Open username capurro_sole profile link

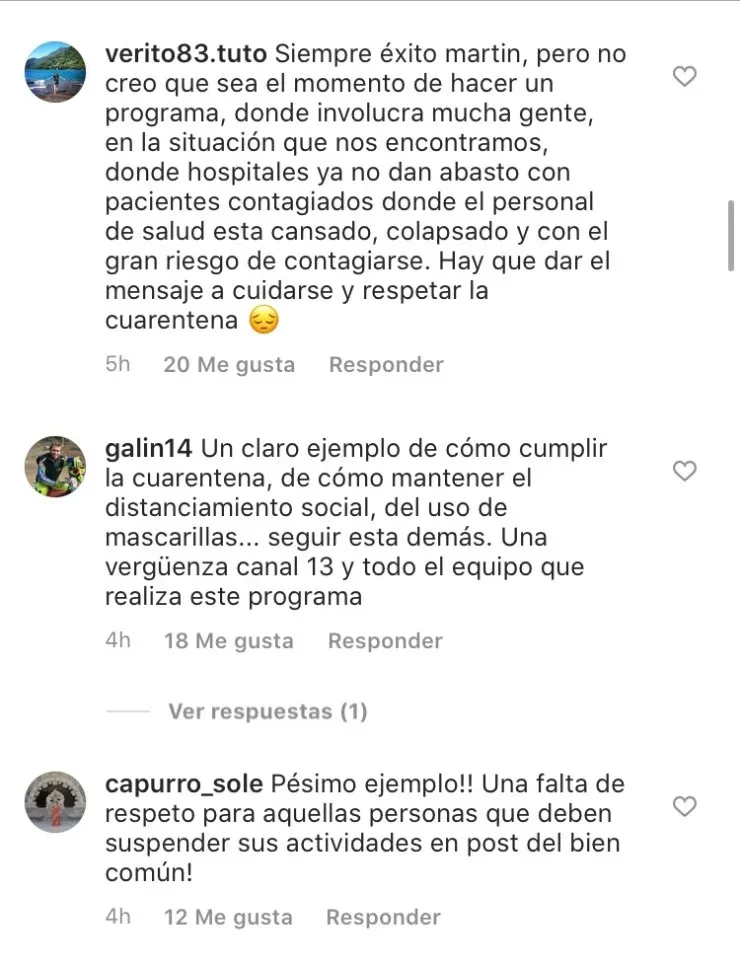[184, 783]
